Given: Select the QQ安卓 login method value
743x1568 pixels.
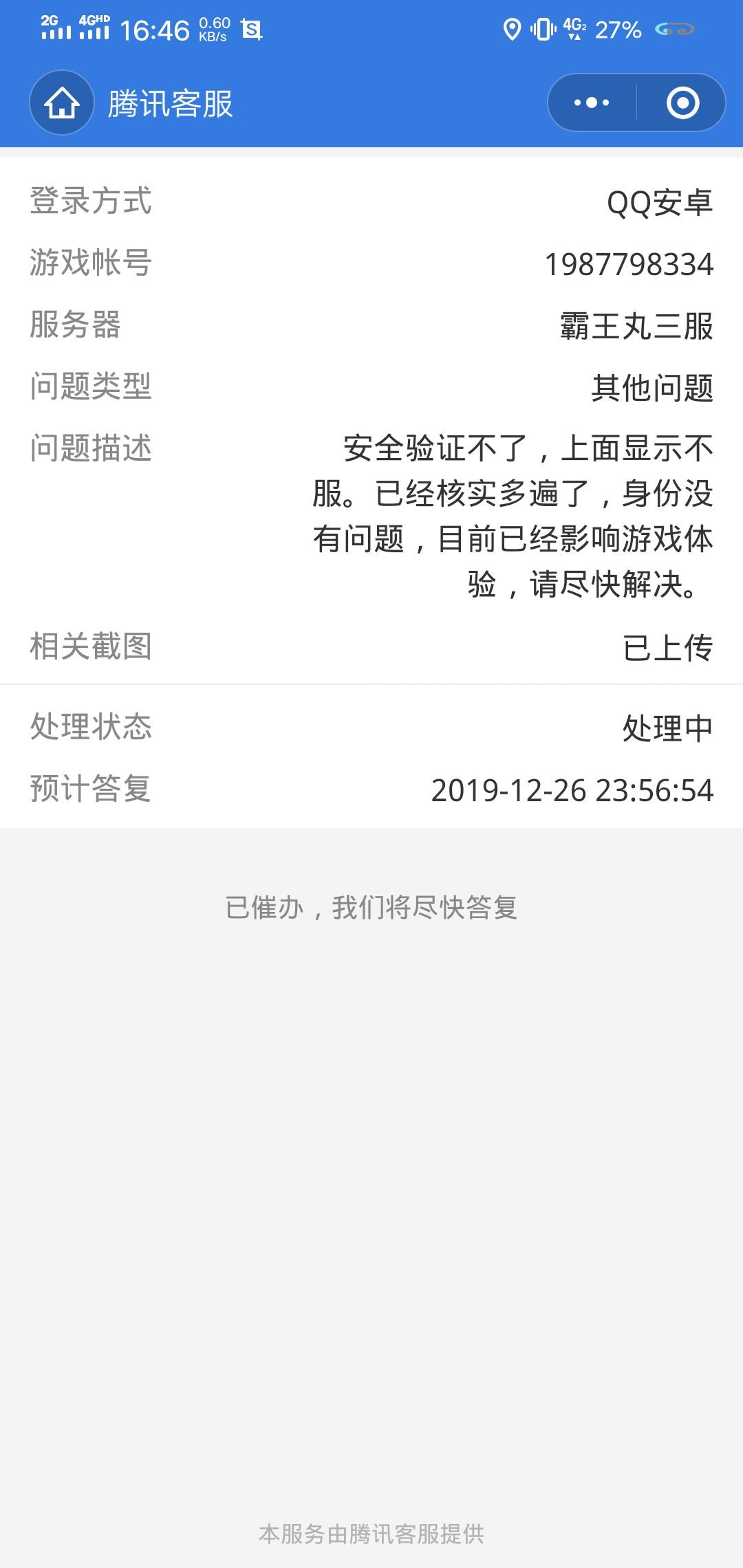Looking at the screenshot, I should (x=660, y=201).
